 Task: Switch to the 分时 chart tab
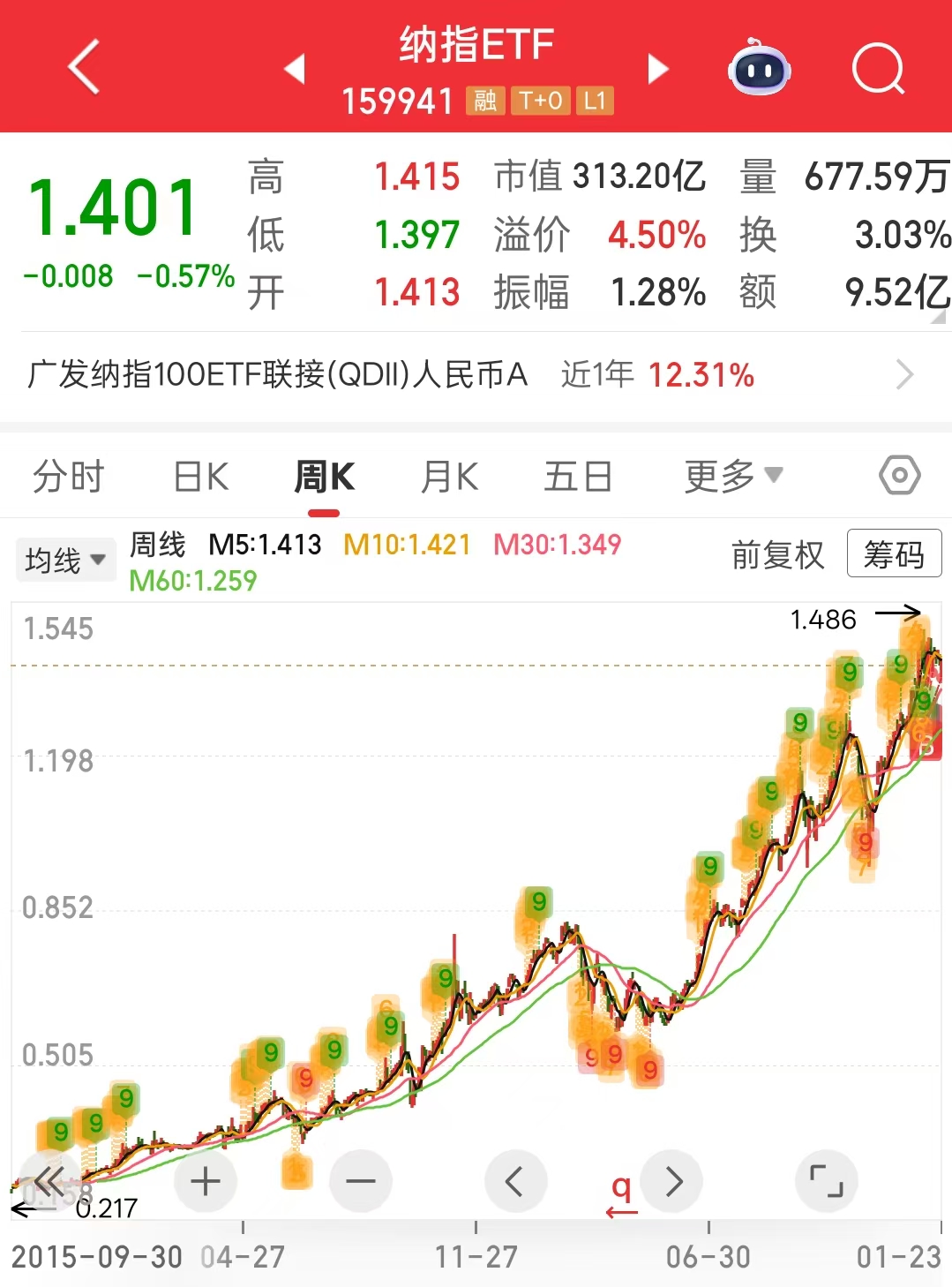68,477
